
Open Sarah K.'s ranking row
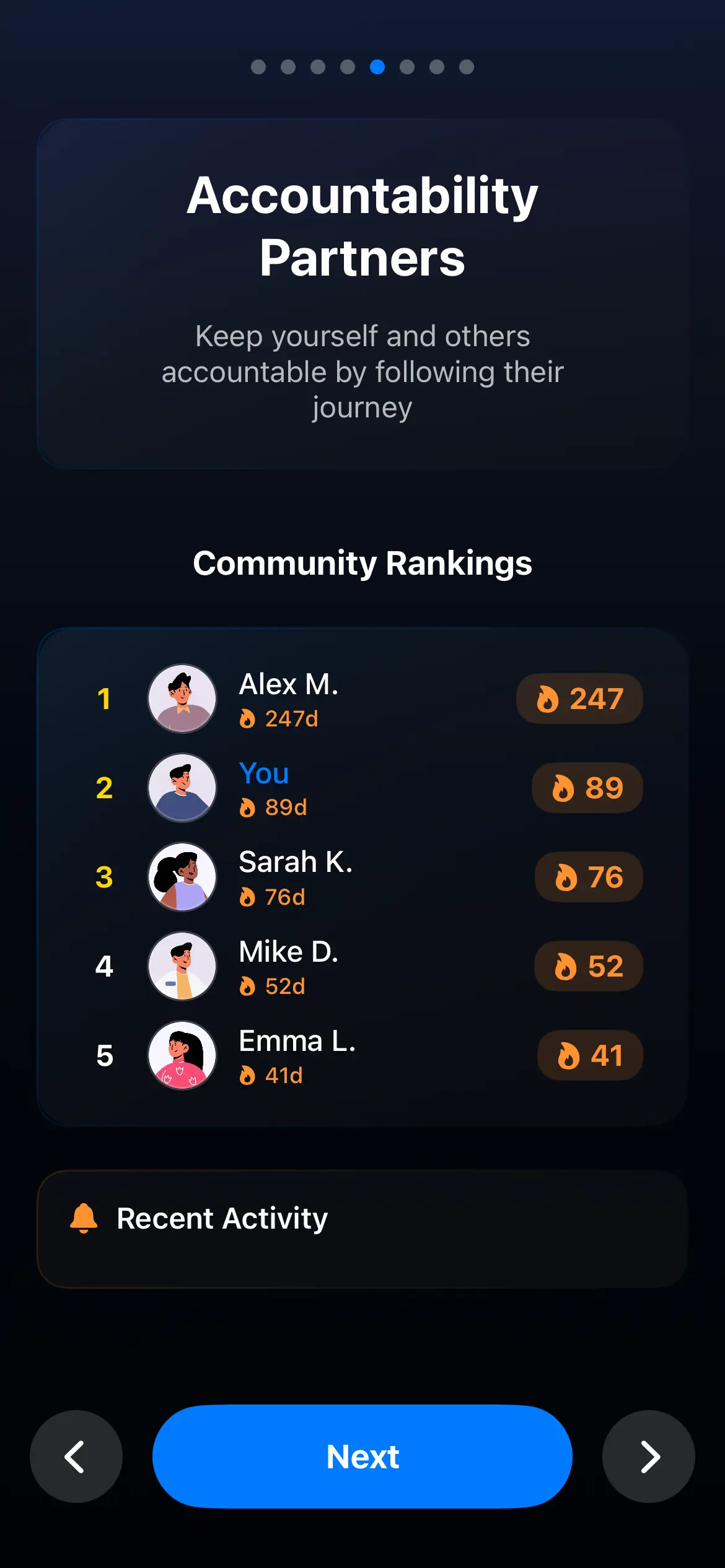tap(362, 877)
